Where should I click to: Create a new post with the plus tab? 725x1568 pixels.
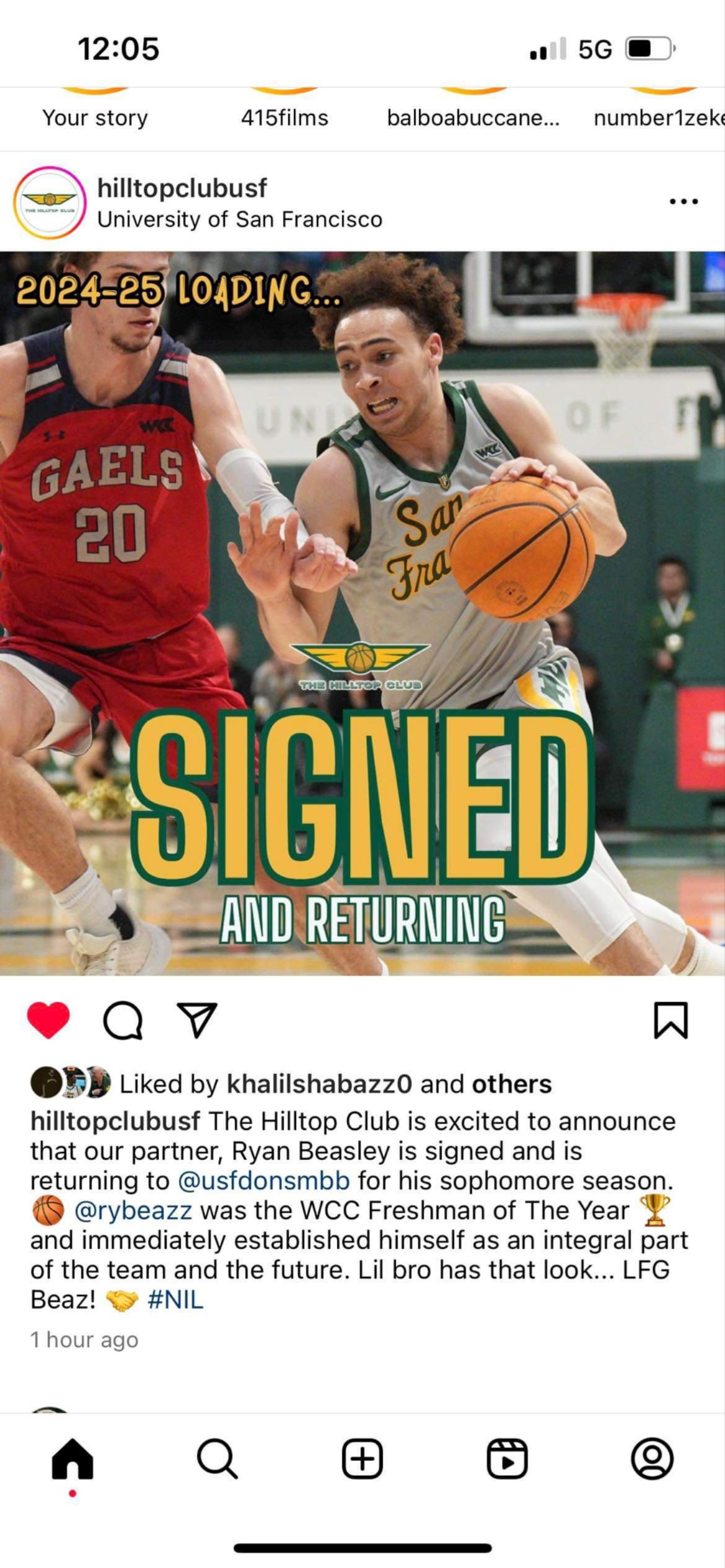[362, 1459]
